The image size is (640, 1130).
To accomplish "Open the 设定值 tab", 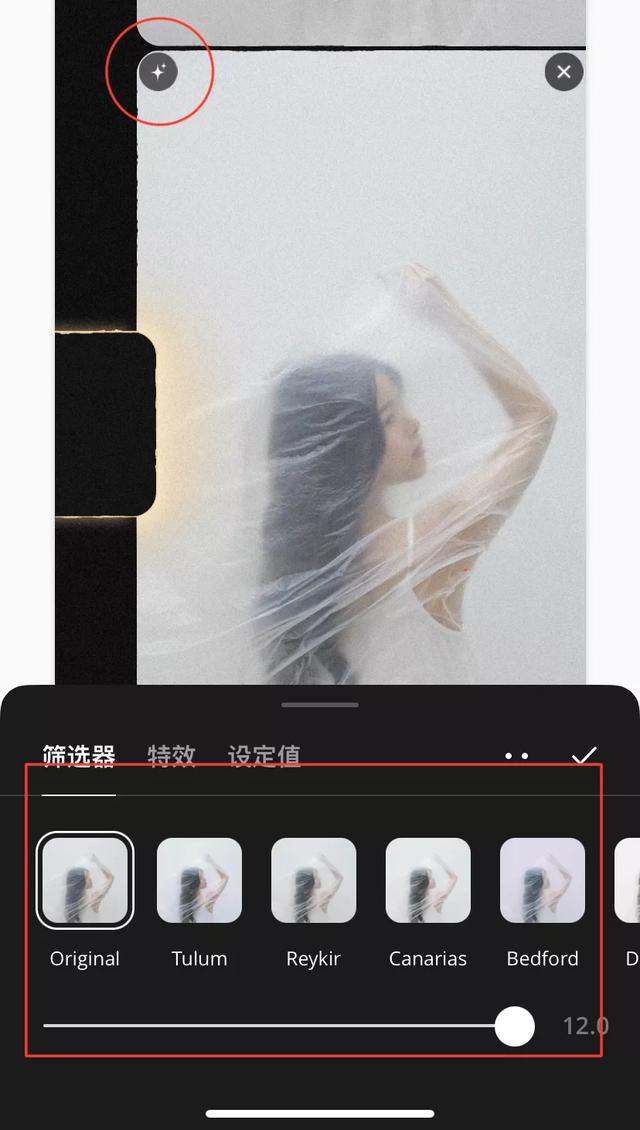I will coord(264,756).
